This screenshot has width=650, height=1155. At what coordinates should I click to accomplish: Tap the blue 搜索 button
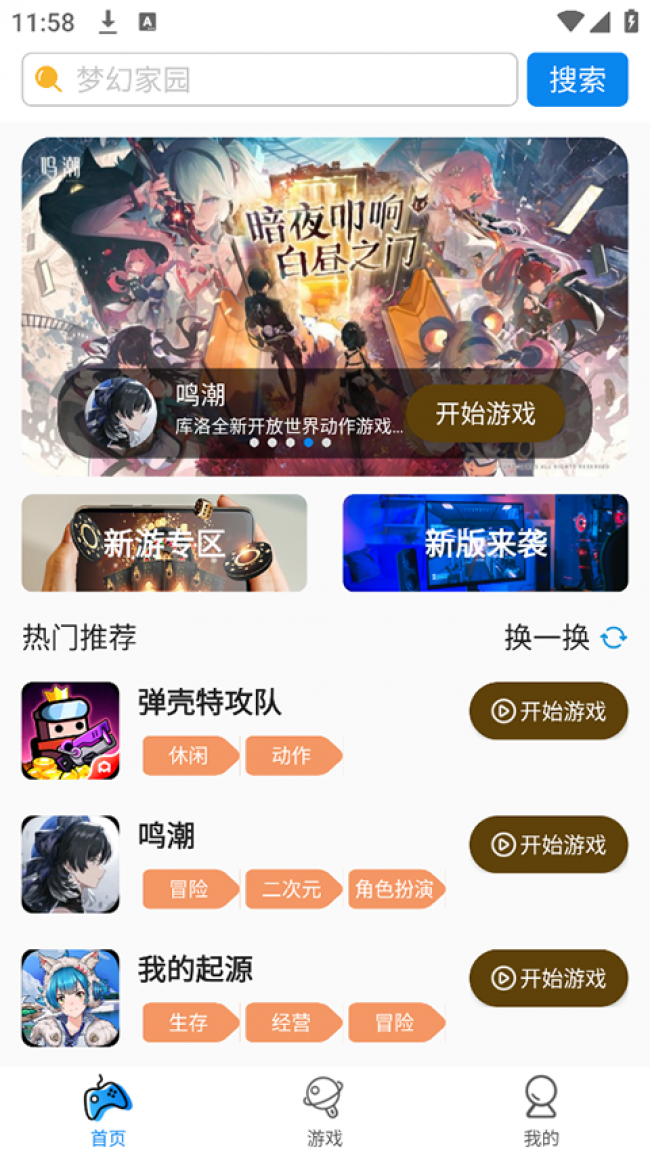click(577, 80)
